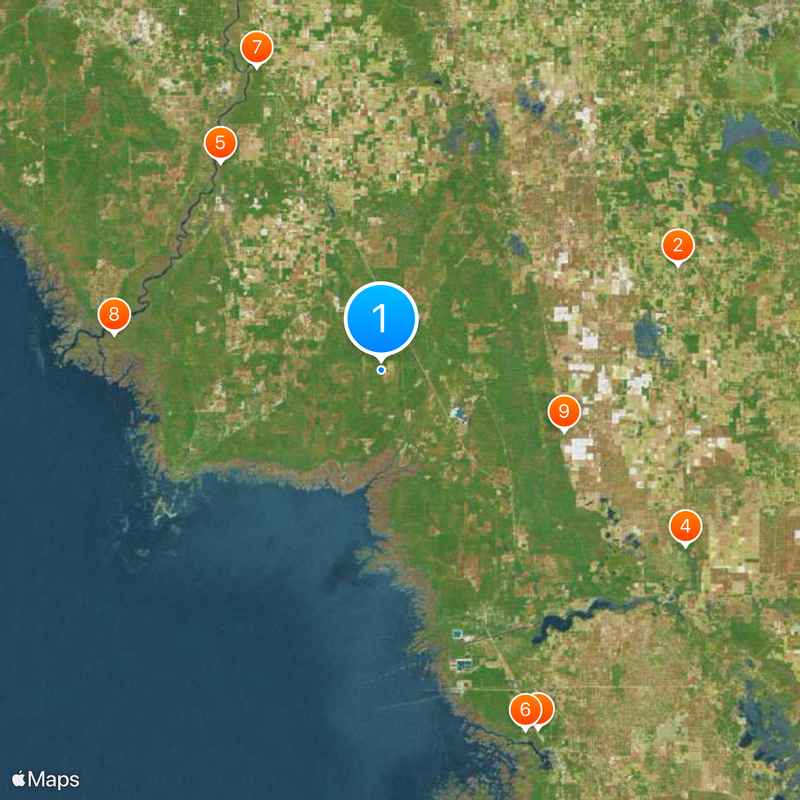
Task: Tap the orange map pin numbered 2
Action: point(678,245)
